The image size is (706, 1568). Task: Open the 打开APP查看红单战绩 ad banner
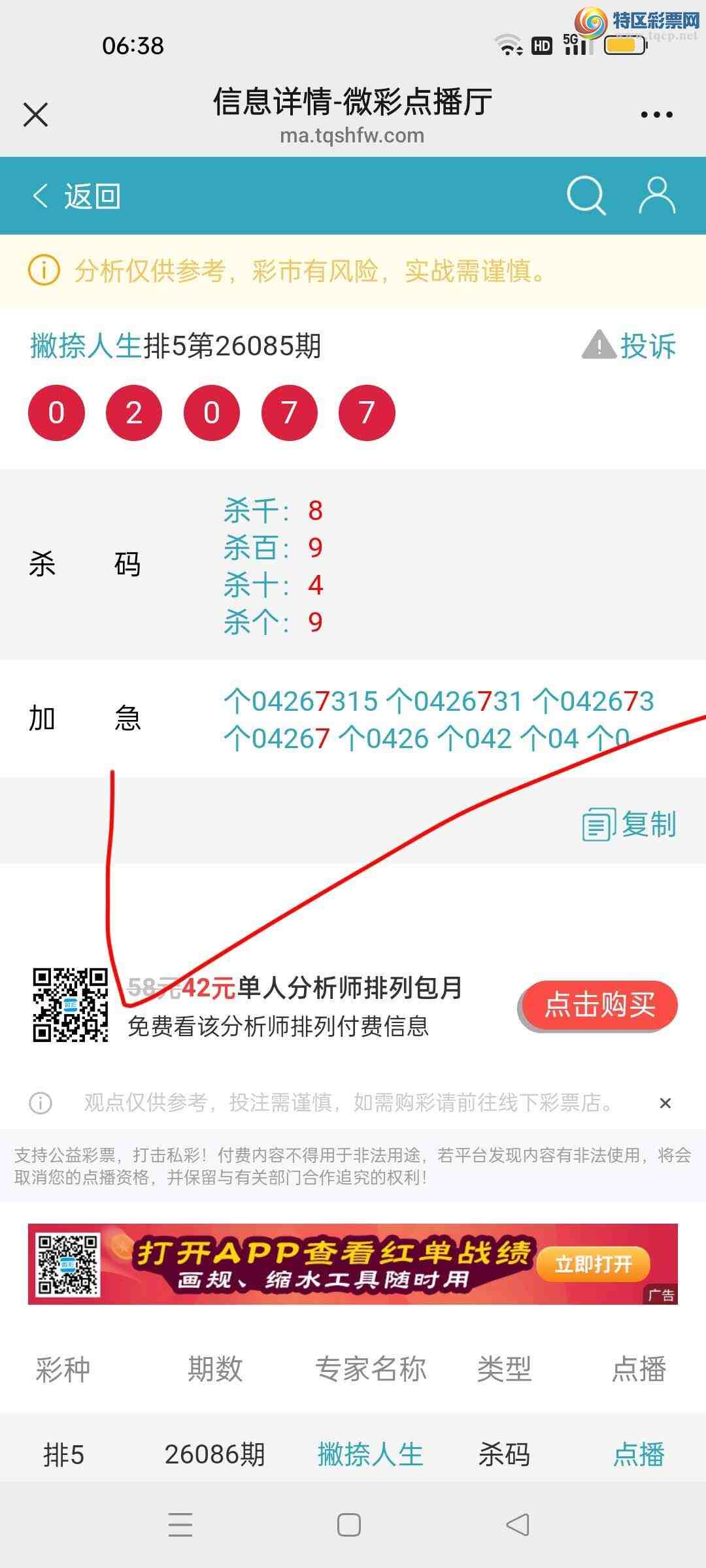click(x=327, y=1264)
